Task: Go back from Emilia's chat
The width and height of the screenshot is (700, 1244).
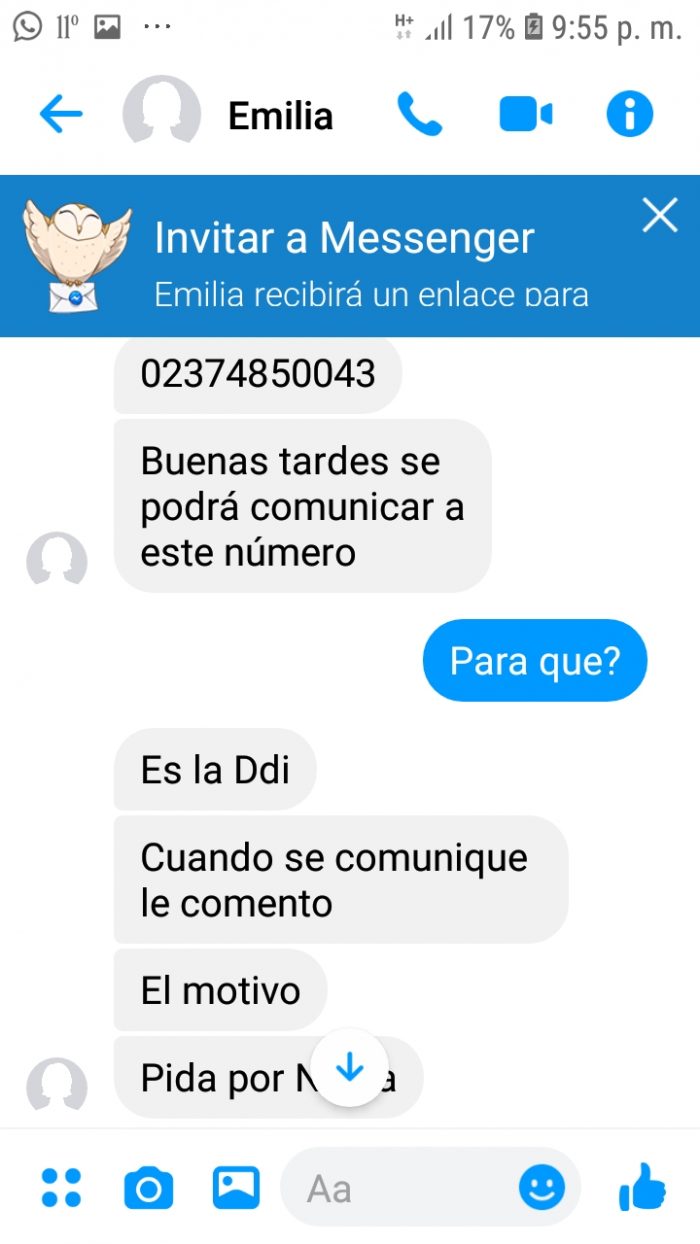Action: point(60,115)
